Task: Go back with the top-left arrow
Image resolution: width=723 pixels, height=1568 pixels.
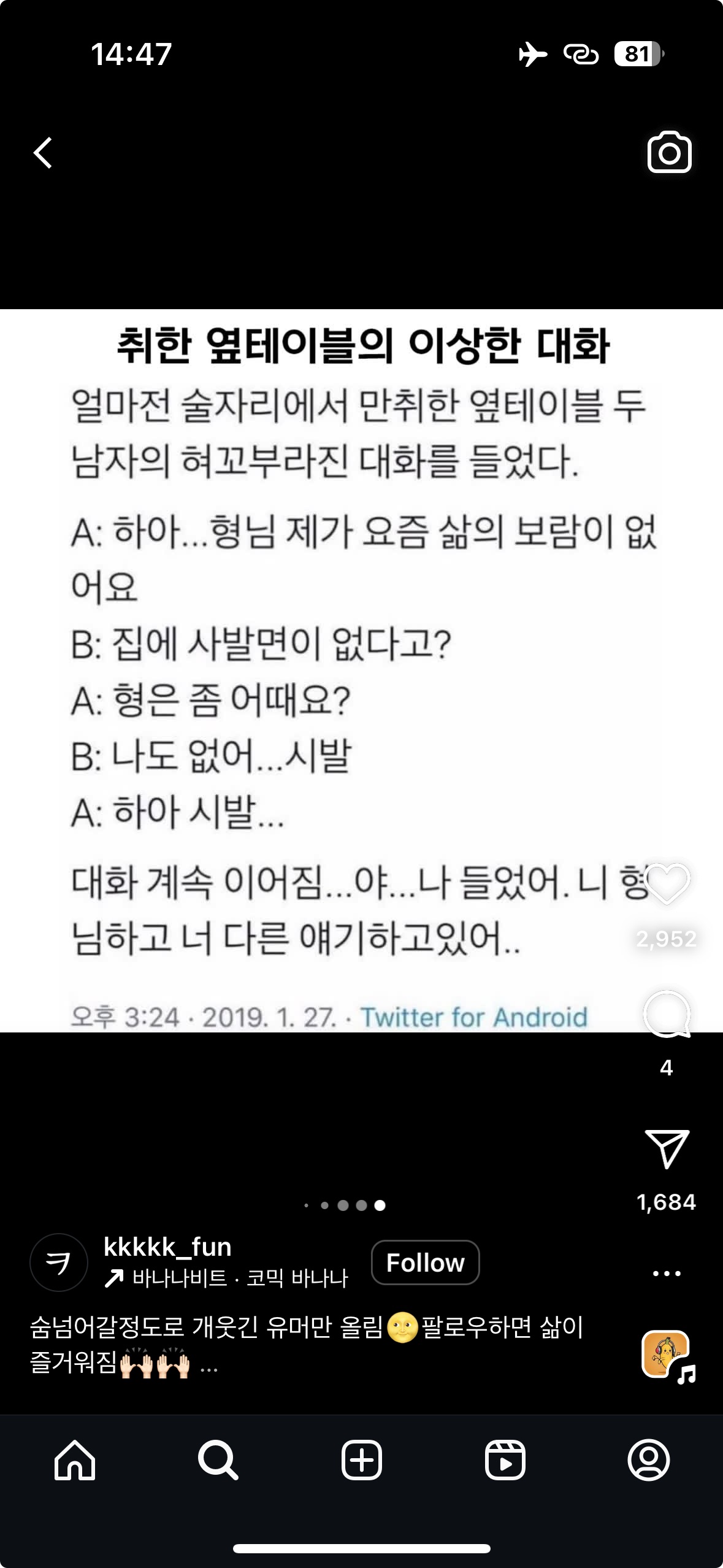Action: click(43, 152)
